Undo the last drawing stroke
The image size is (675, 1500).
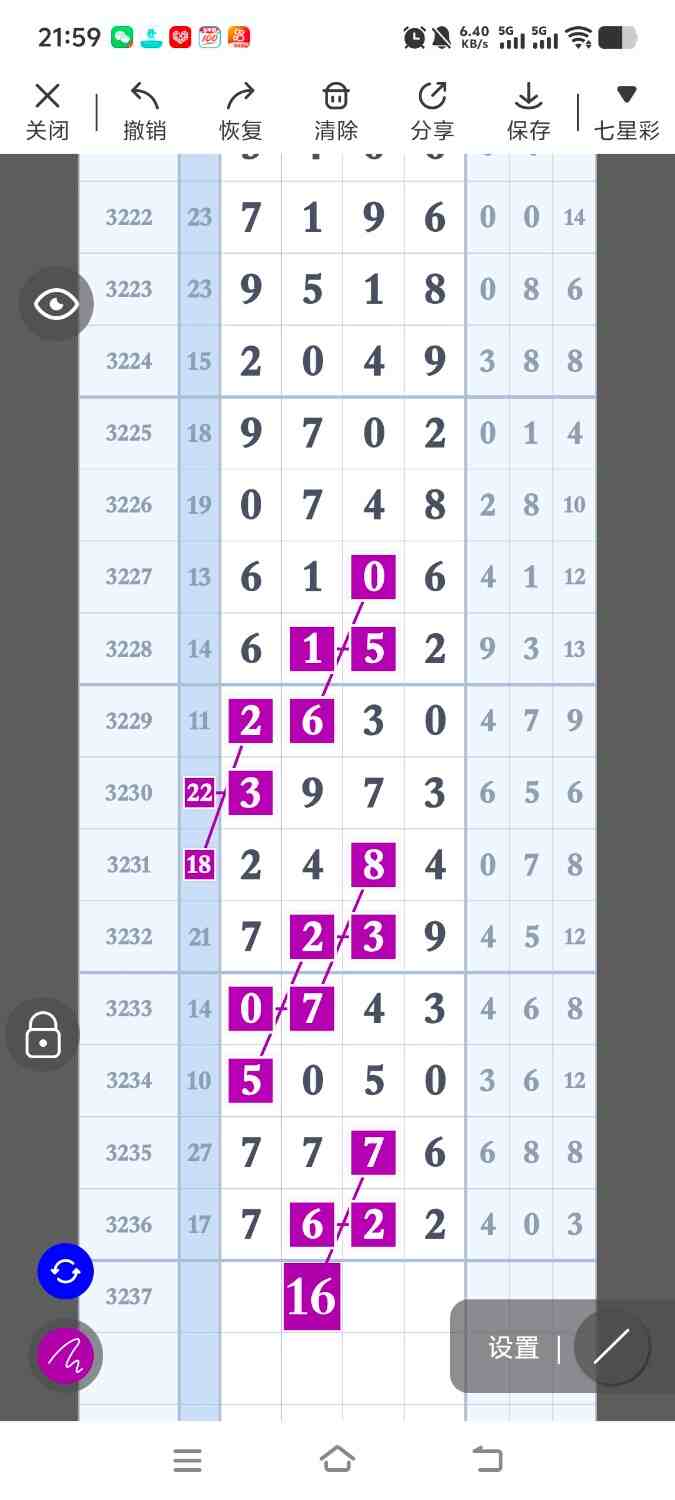pyautogui.click(x=144, y=111)
